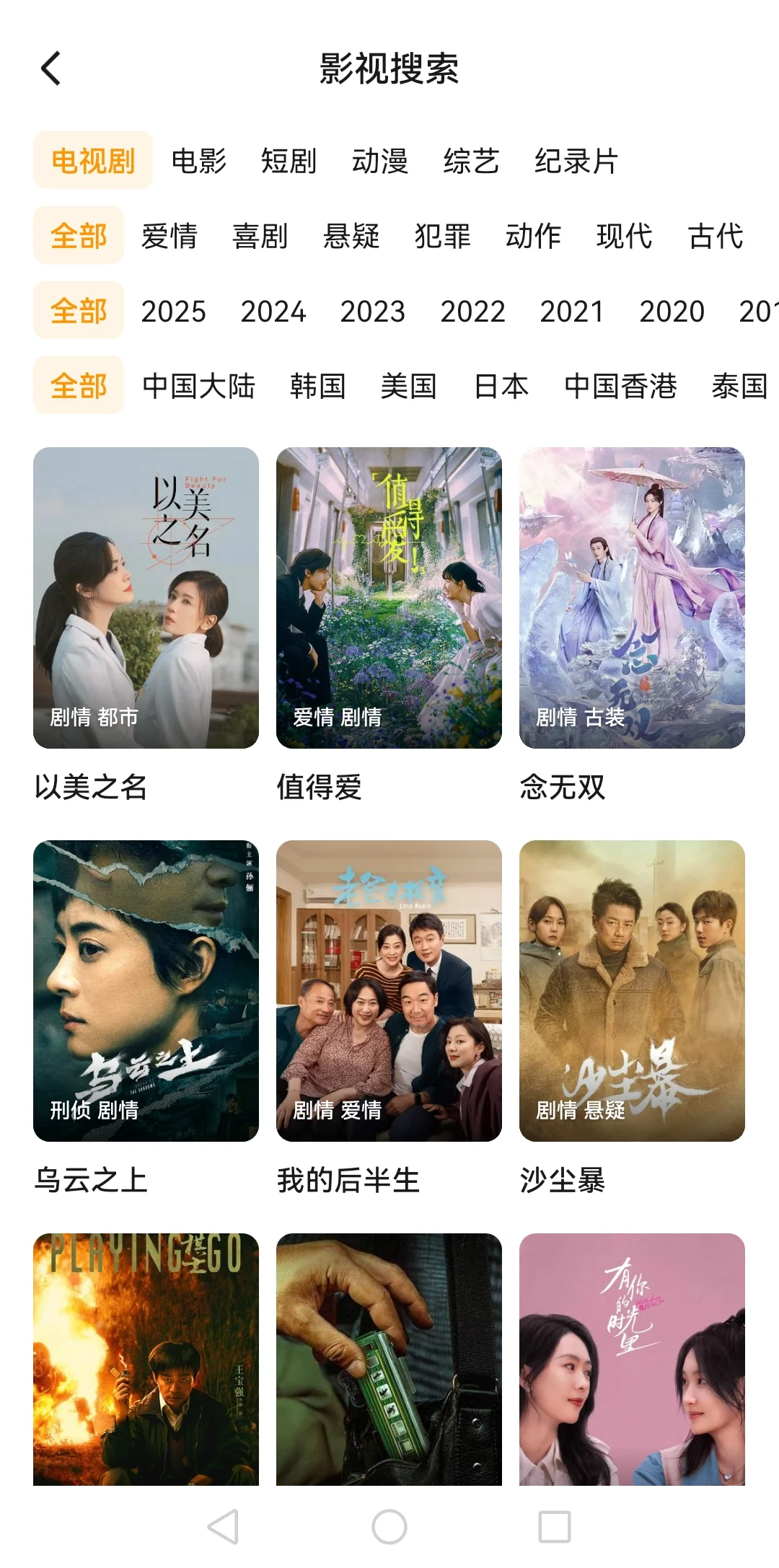Screen dimensions: 779x1568
Task: Filter by region 中国香港
Action: [620, 386]
